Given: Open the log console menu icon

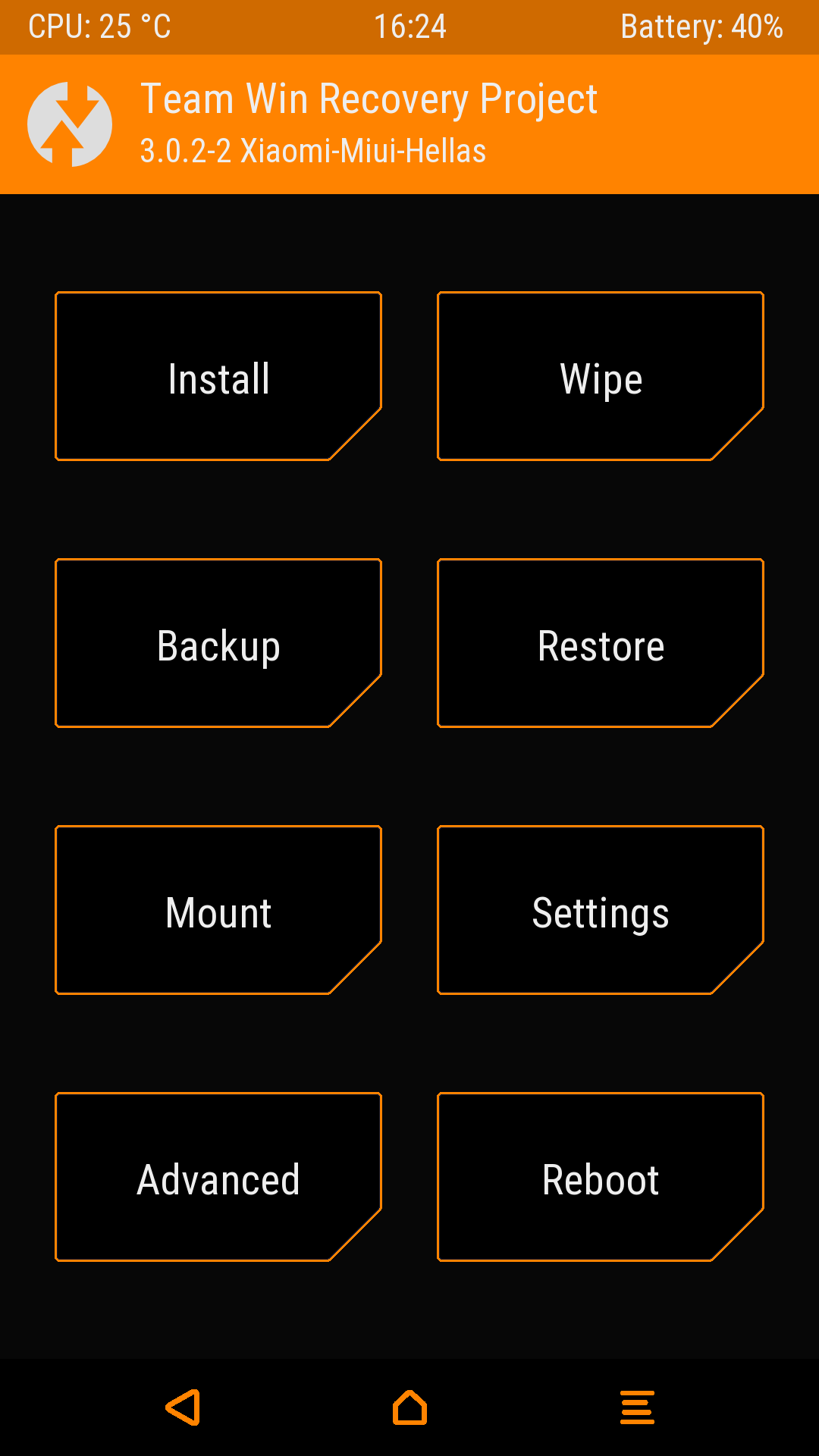Looking at the screenshot, I should click(637, 1407).
